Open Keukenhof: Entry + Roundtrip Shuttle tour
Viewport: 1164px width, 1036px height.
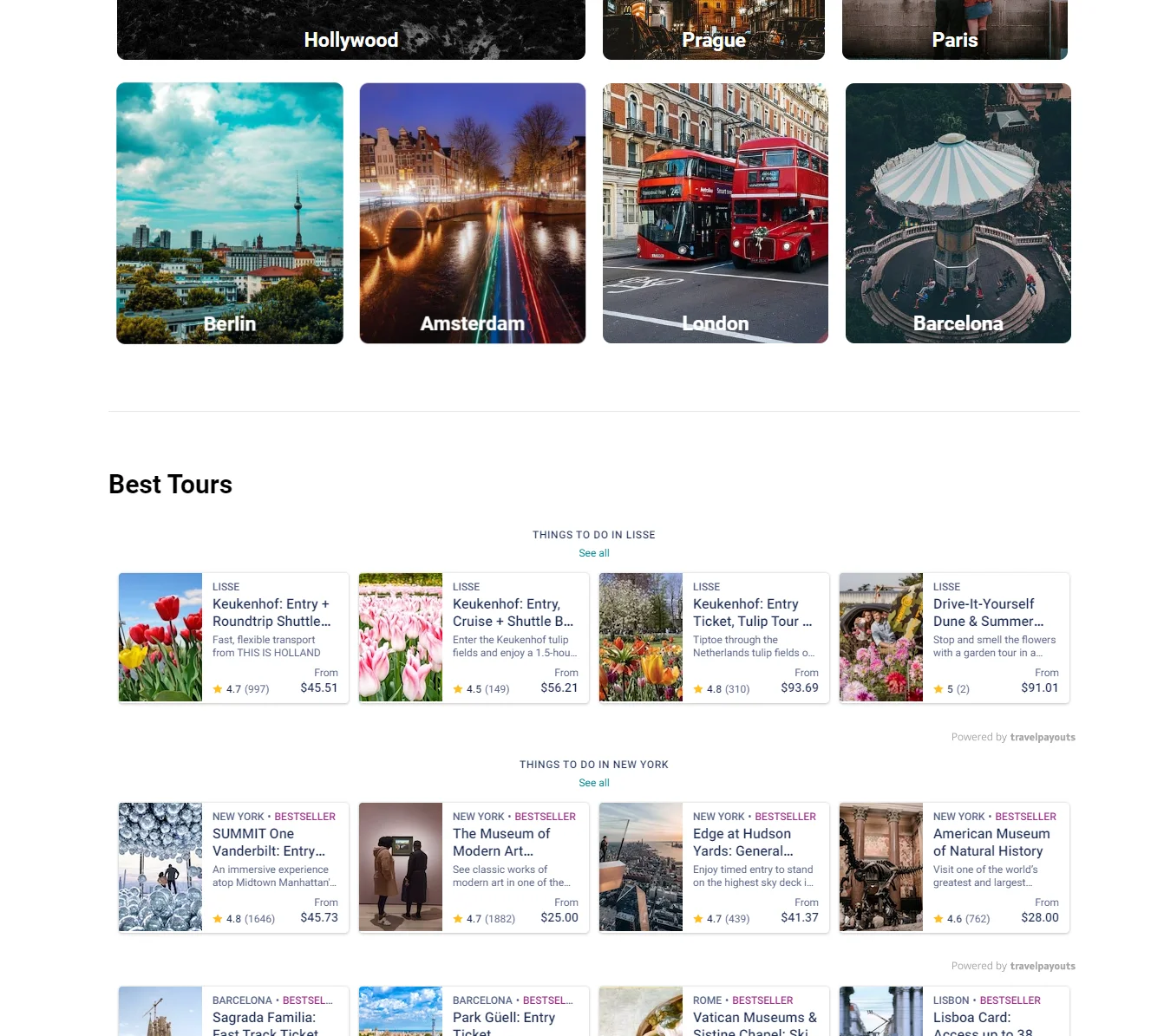point(271,612)
